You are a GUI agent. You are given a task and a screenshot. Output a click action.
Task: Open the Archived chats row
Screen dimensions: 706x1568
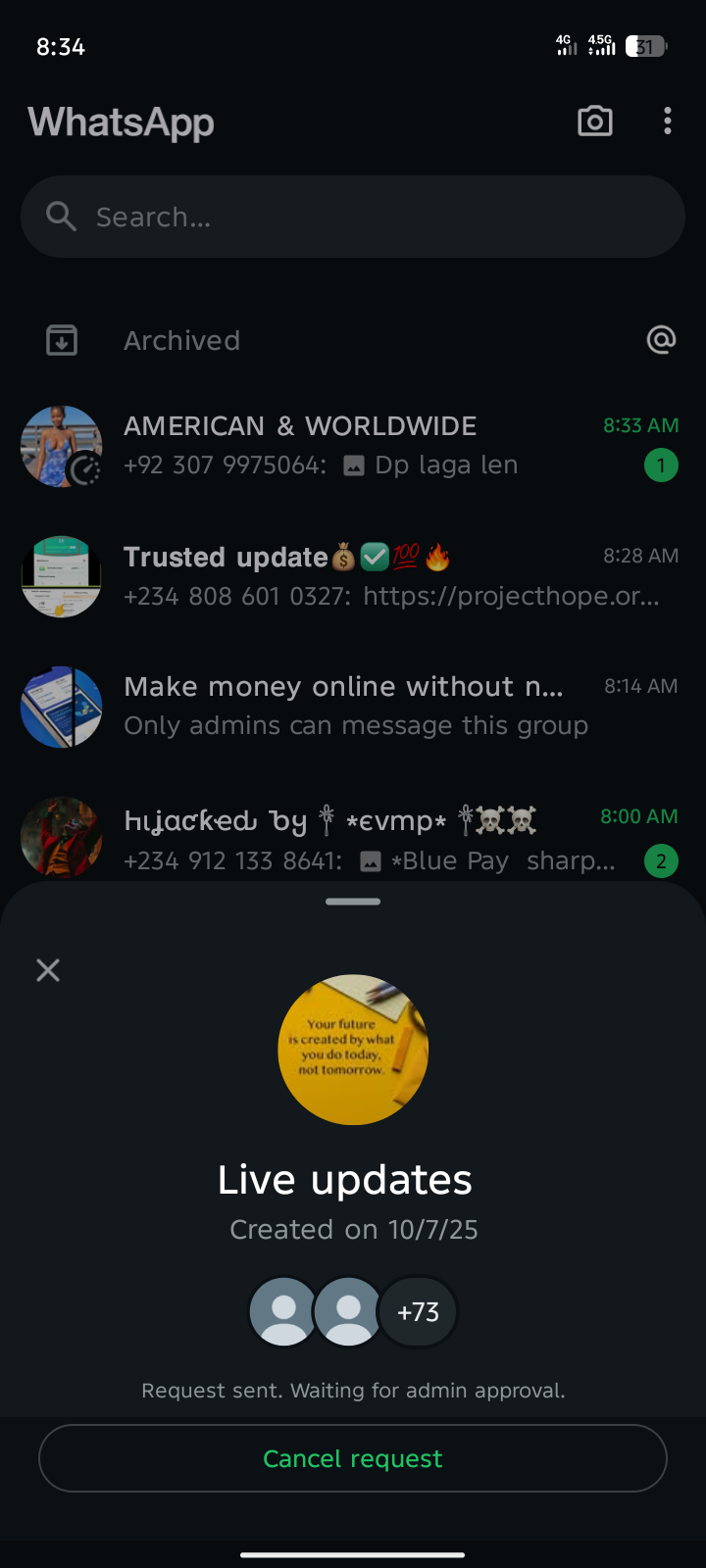click(x=182, y=341)
